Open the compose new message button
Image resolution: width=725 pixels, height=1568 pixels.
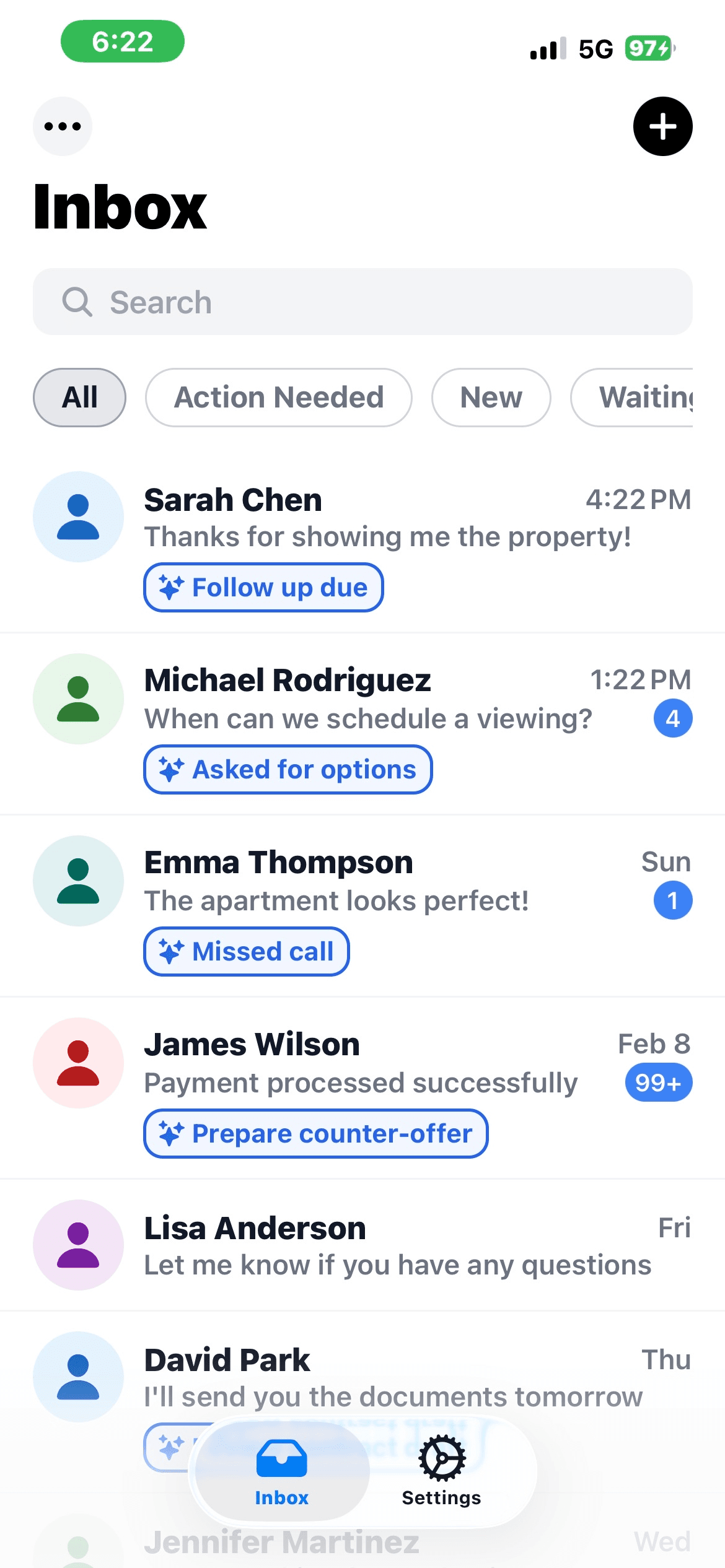[662, 126]
